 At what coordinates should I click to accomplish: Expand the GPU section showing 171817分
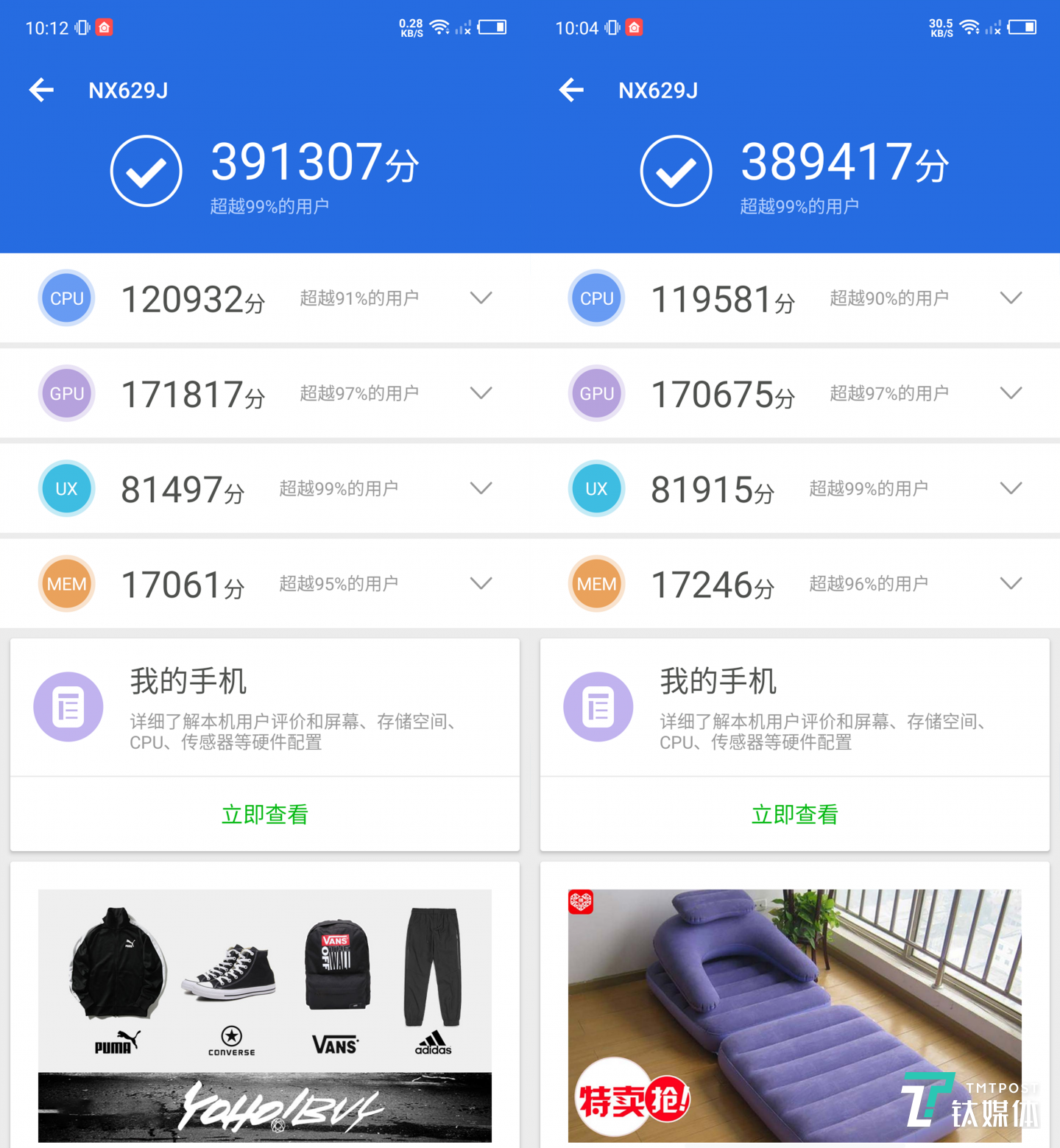pyautogui.click(x=480, y=393)
